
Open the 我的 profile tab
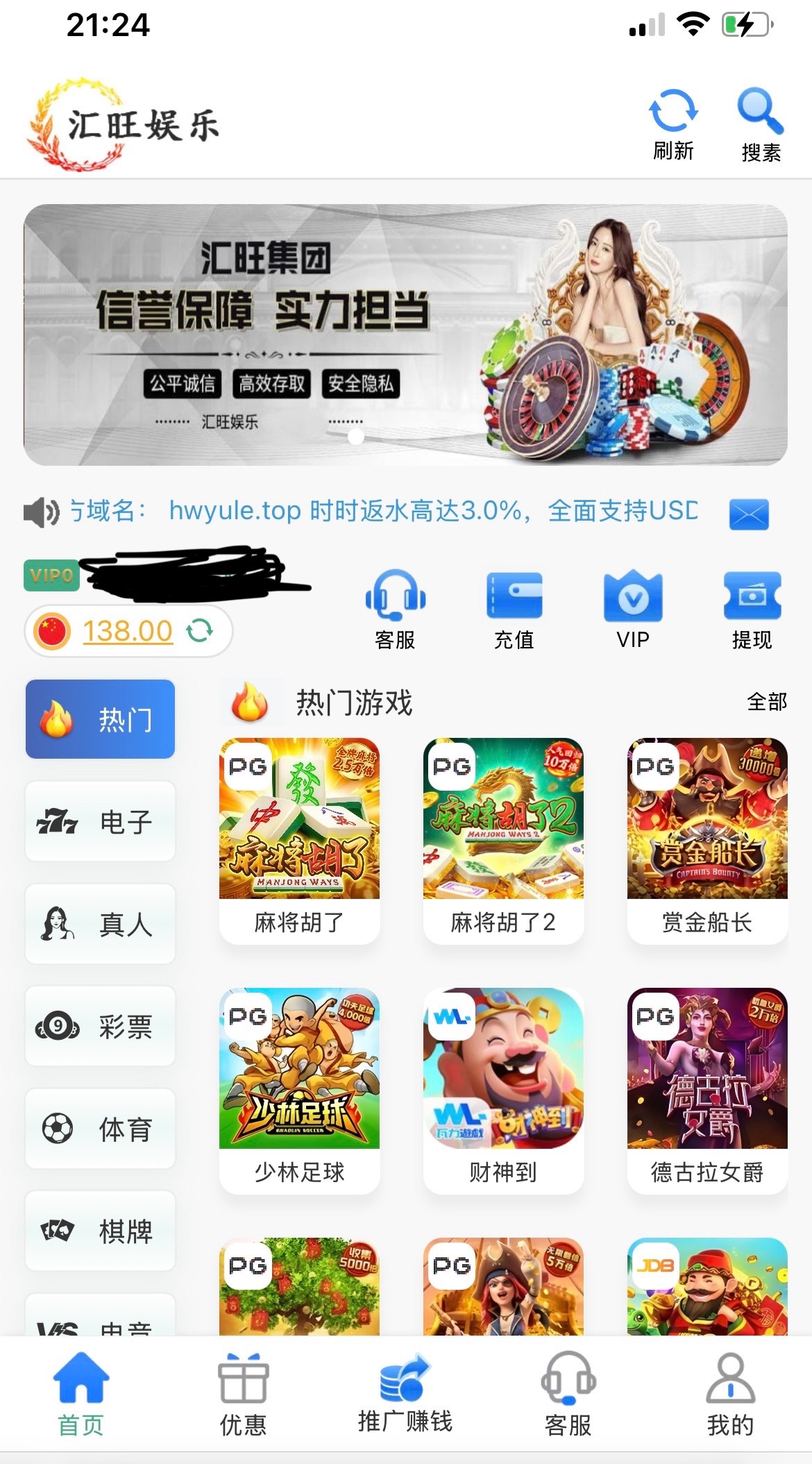pyautogui.click(x=730, y=1394)
